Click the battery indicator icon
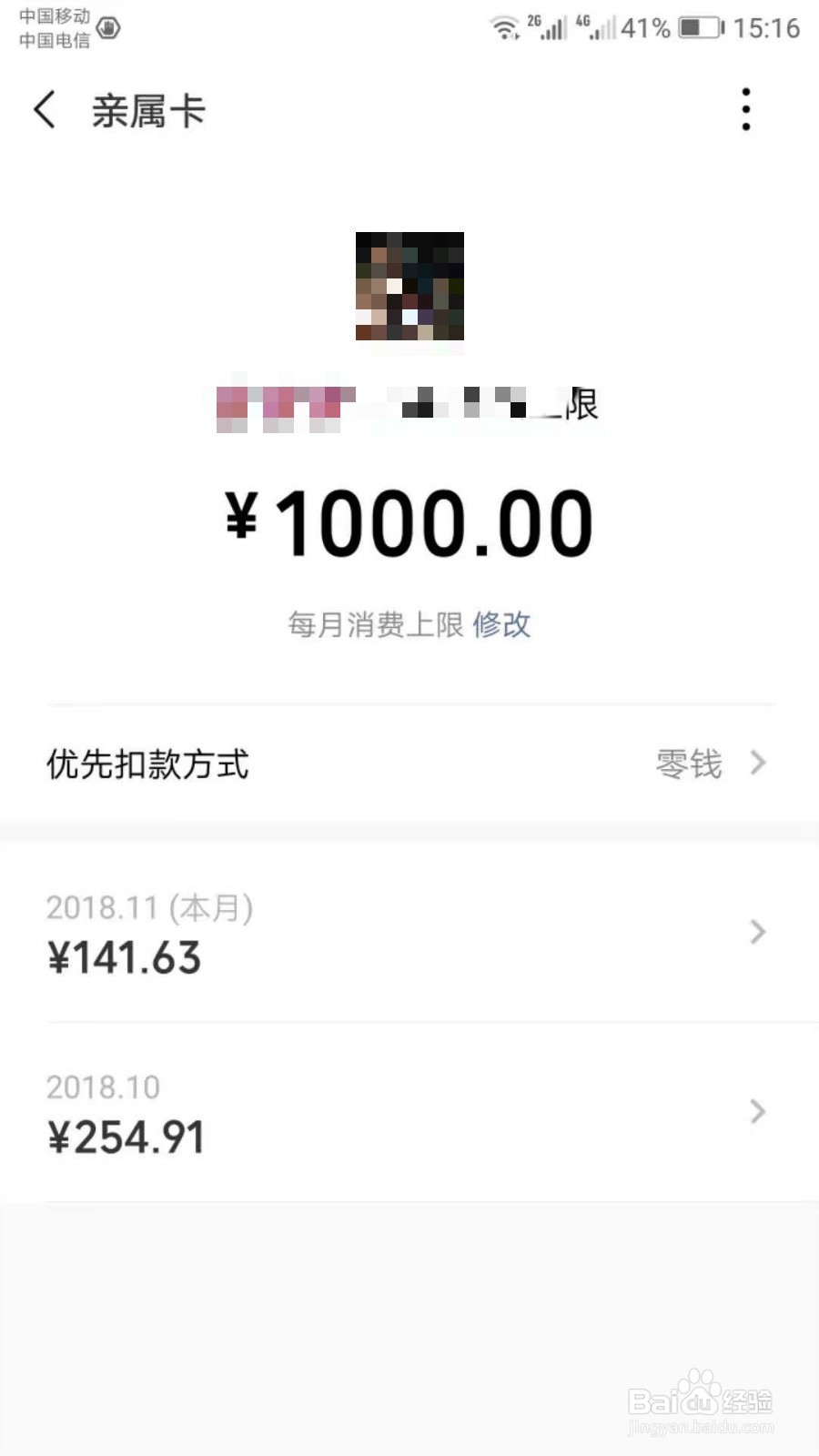 (x=701, y=28)
